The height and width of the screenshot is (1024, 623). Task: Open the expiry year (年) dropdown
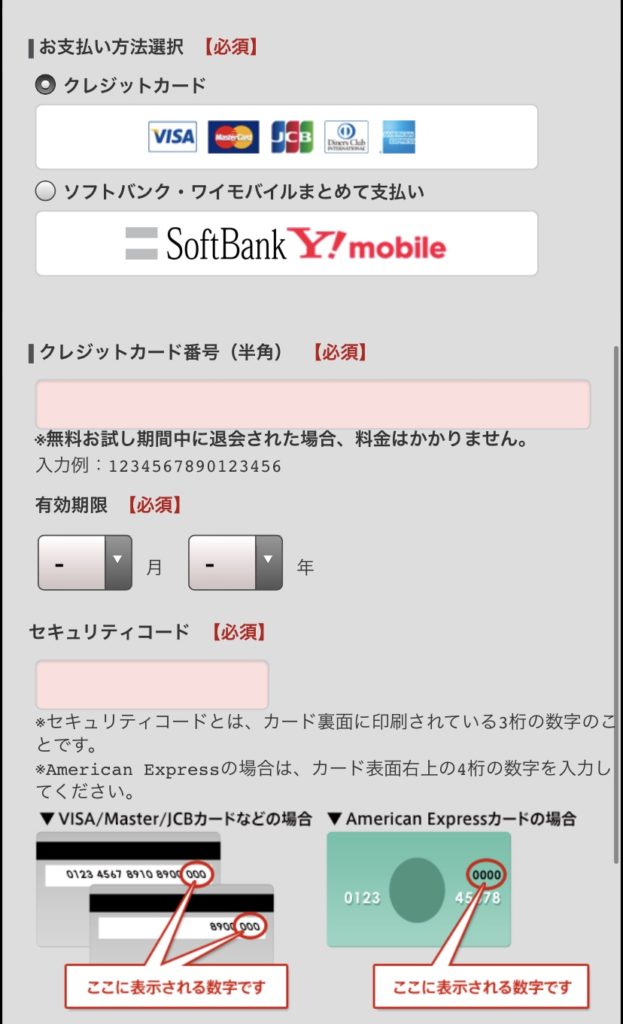(x=235, y=563)
